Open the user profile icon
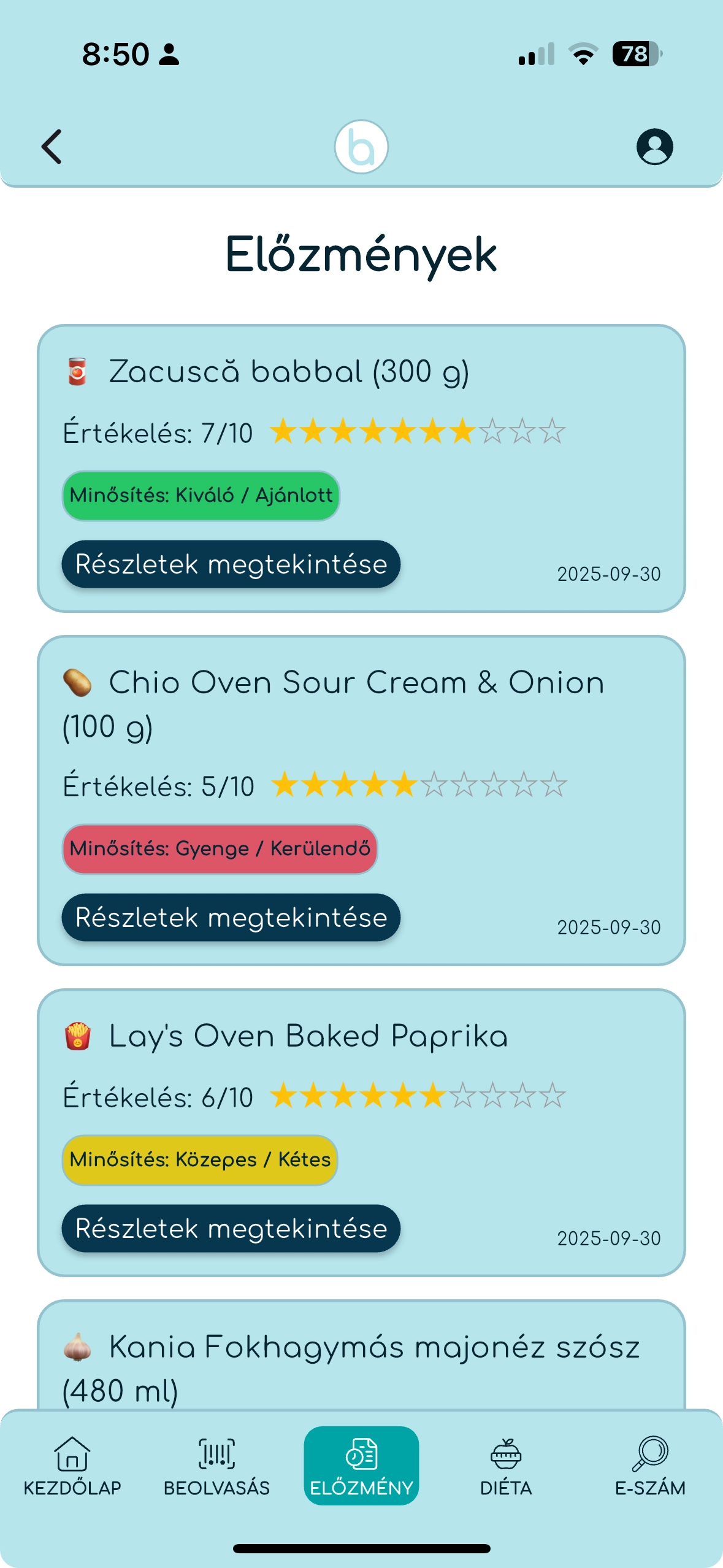The image size is (723, 1568). coord(654,147)
